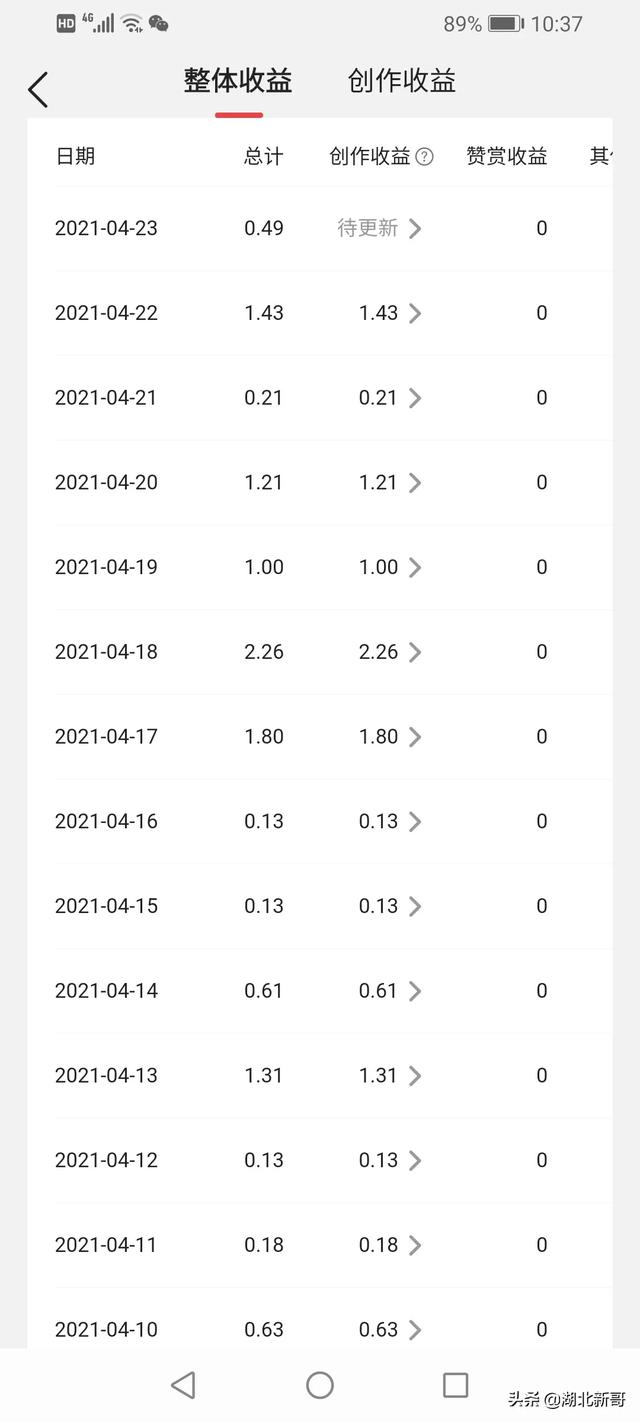
Task: Open 待更新 details for 2021-04-23
Action: [x=380, y=228]
